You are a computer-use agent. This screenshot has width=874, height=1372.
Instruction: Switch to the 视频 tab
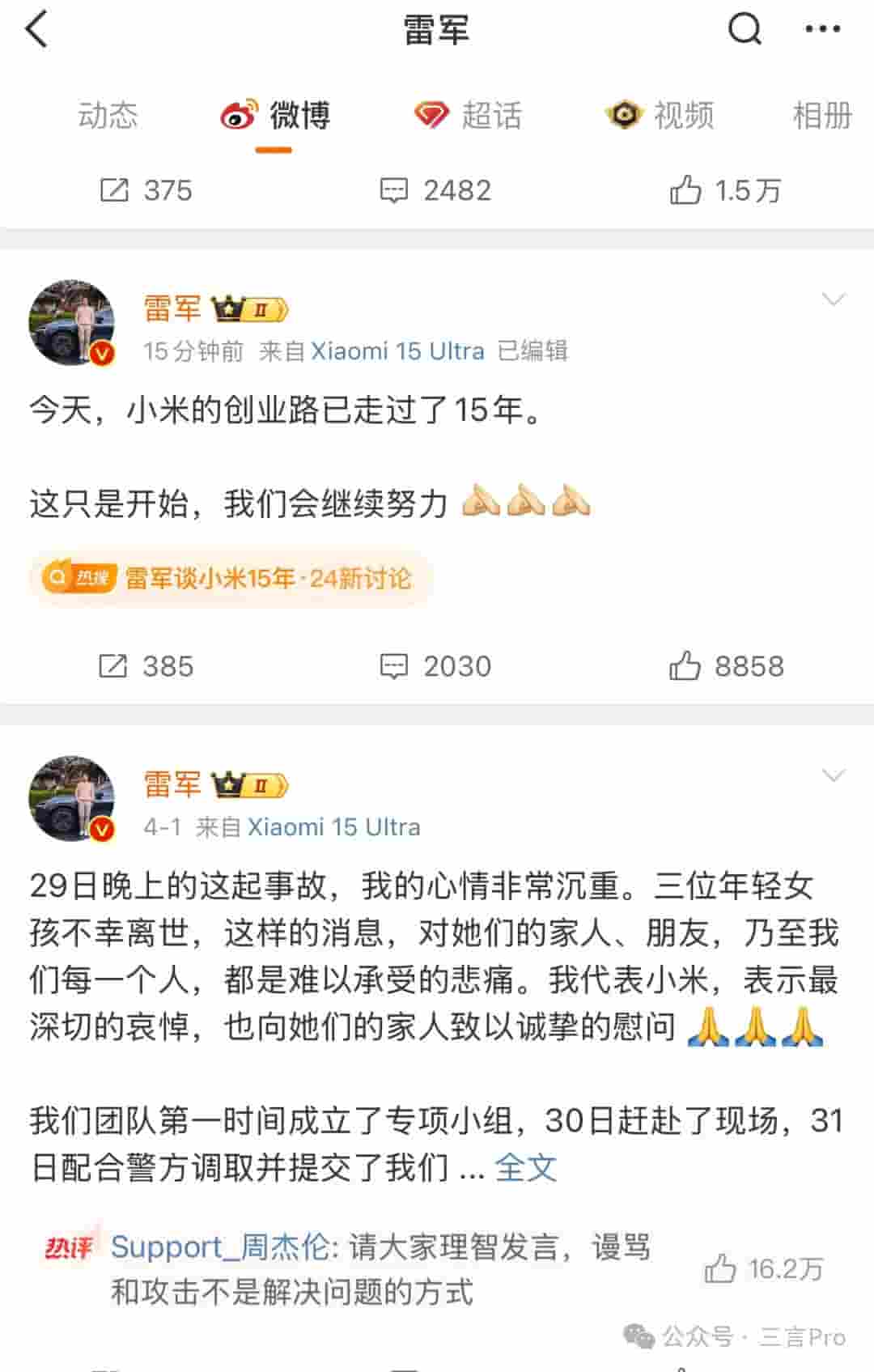[660, 115]
